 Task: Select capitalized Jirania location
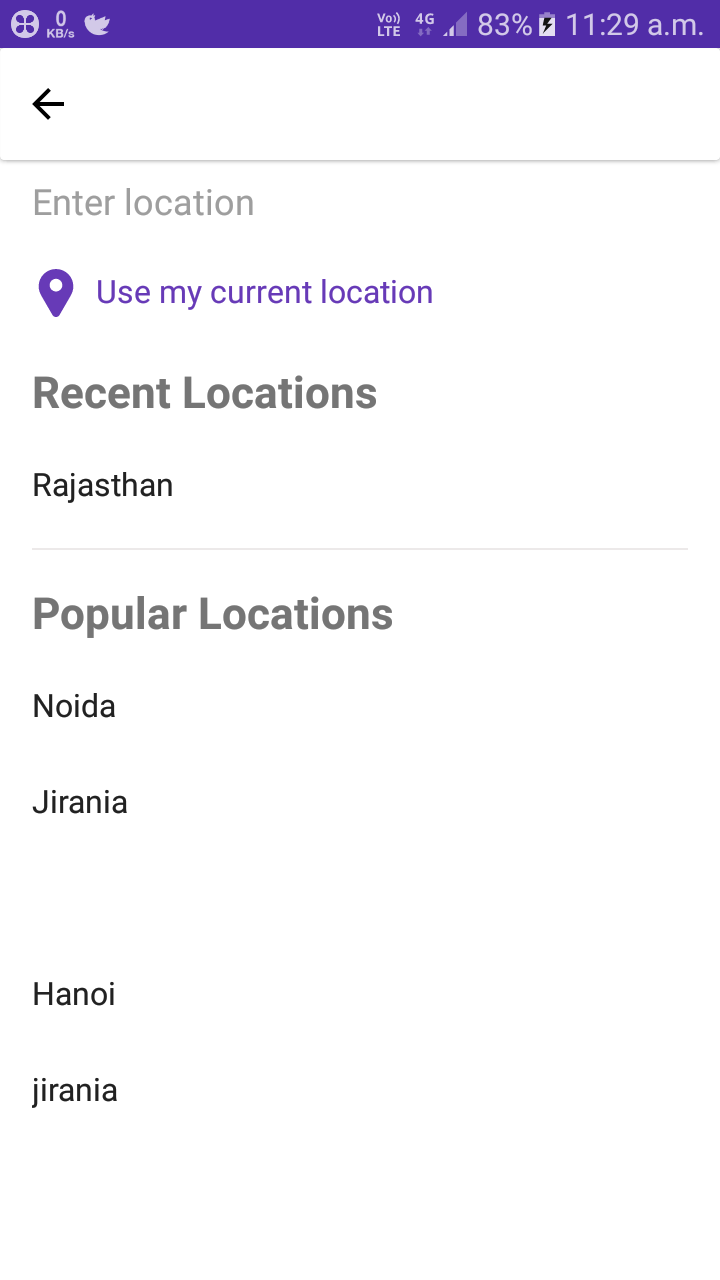(80, 803)
